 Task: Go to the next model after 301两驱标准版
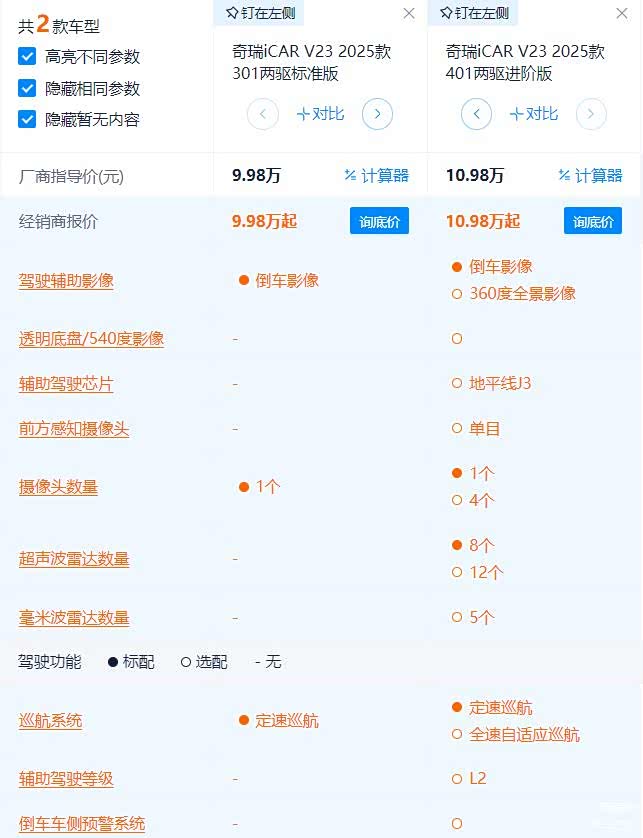pos(377,114)
